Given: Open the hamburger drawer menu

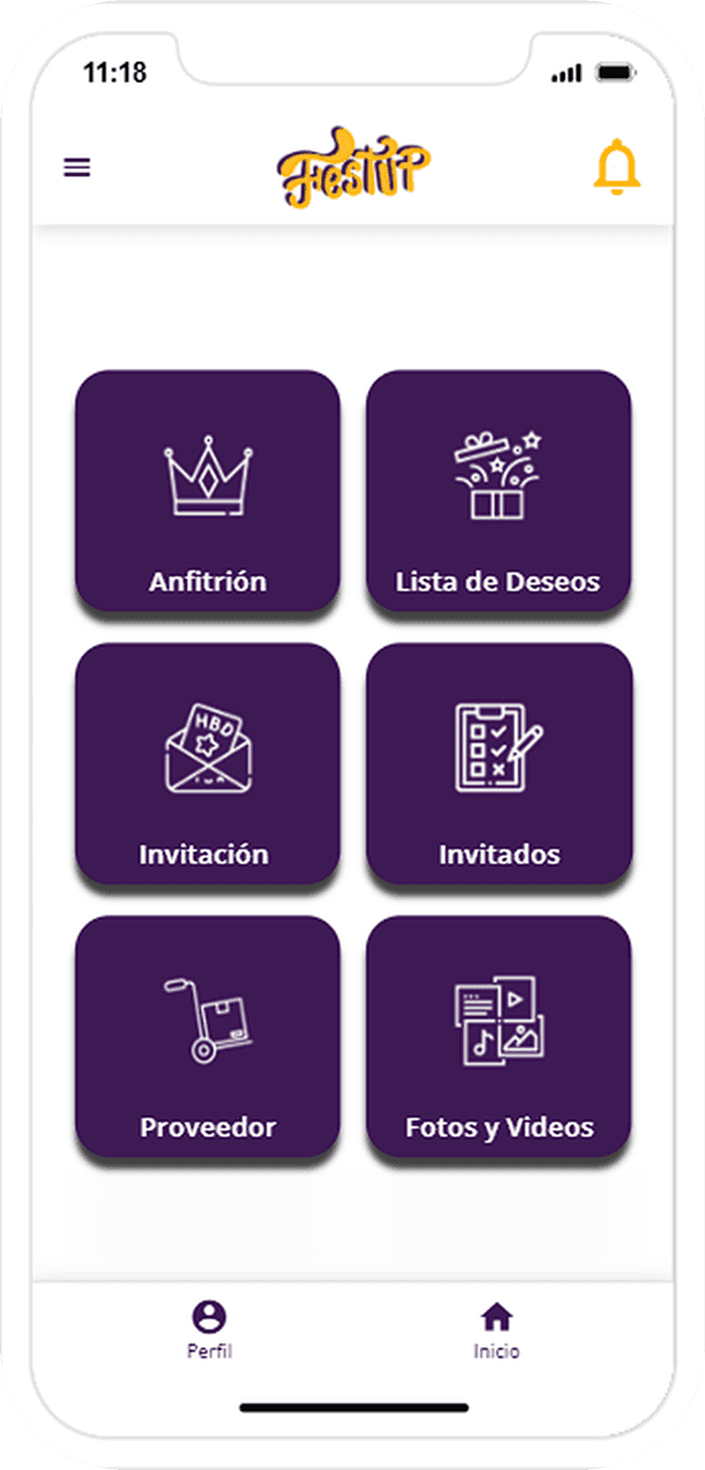Looking at the screenshot, I should coord(77,167).
